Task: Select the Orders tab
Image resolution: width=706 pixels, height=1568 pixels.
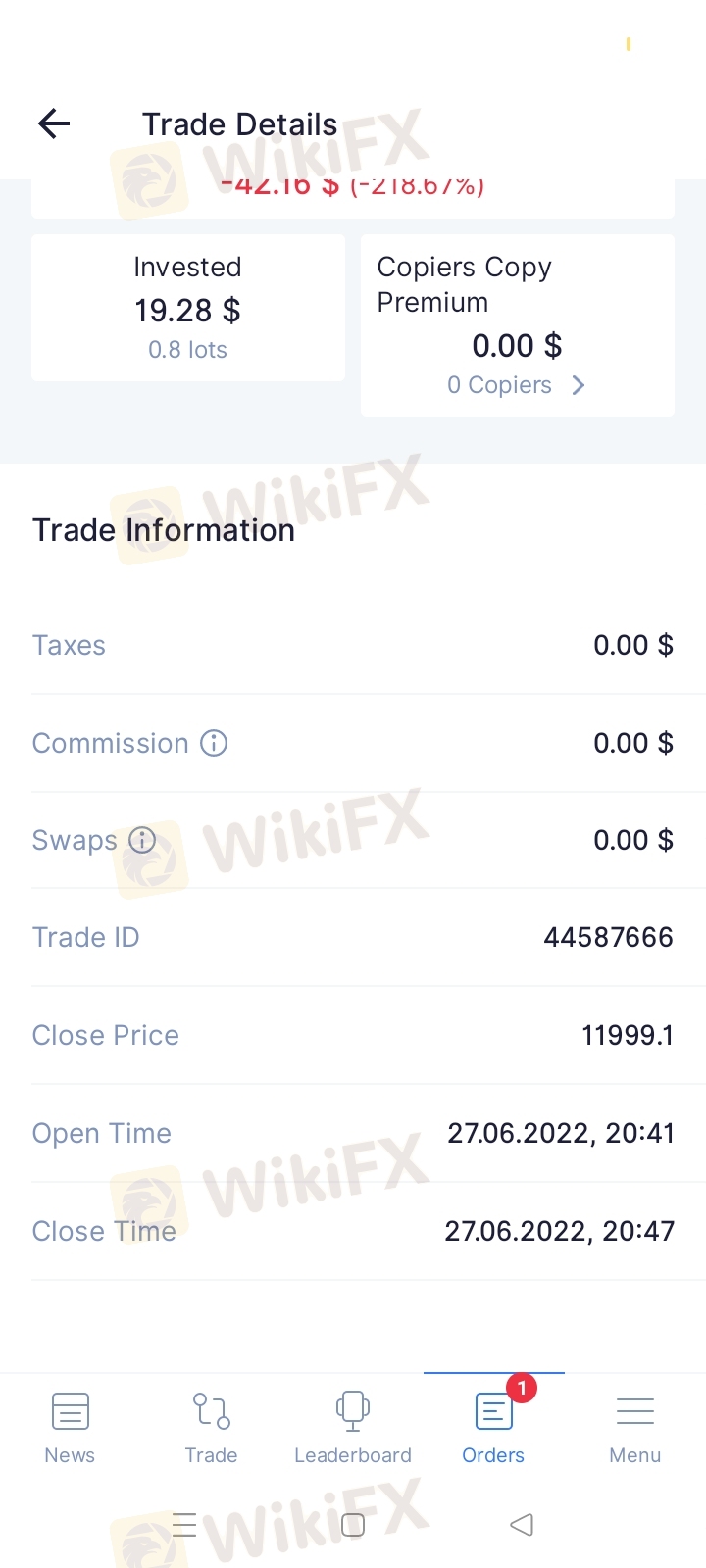Action: tap(493, 1428)
